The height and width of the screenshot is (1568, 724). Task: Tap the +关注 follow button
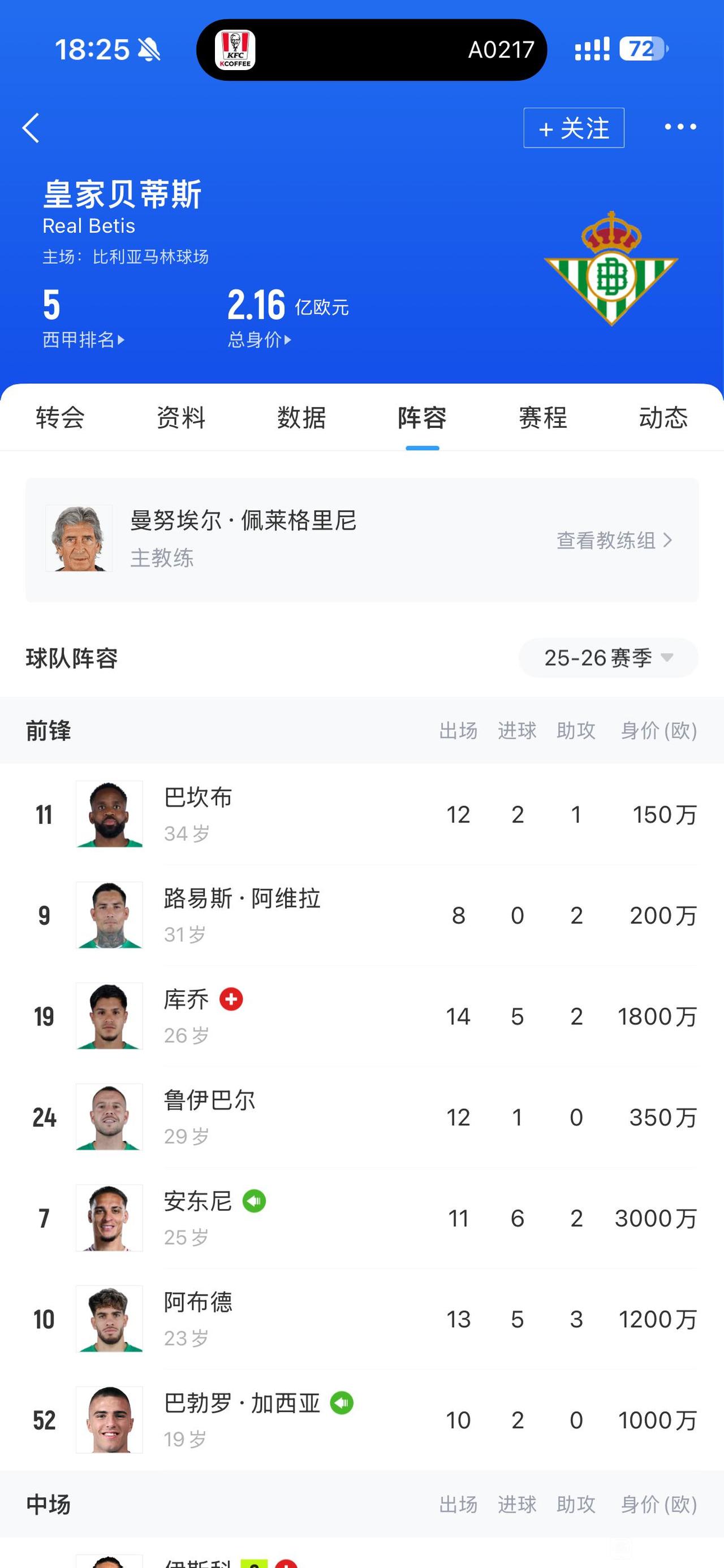[573, 128]
